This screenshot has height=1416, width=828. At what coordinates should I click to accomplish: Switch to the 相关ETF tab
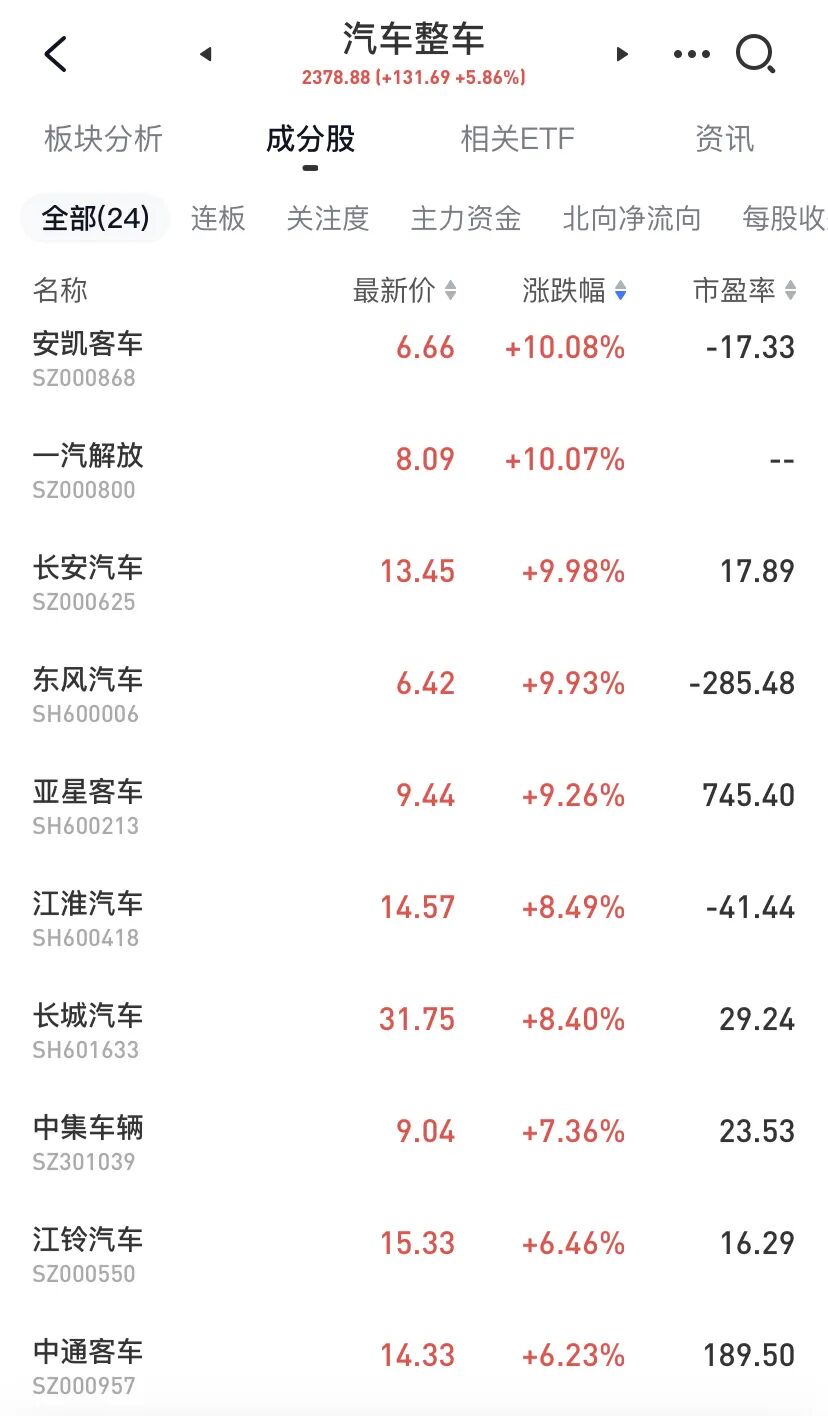(517, 139)
